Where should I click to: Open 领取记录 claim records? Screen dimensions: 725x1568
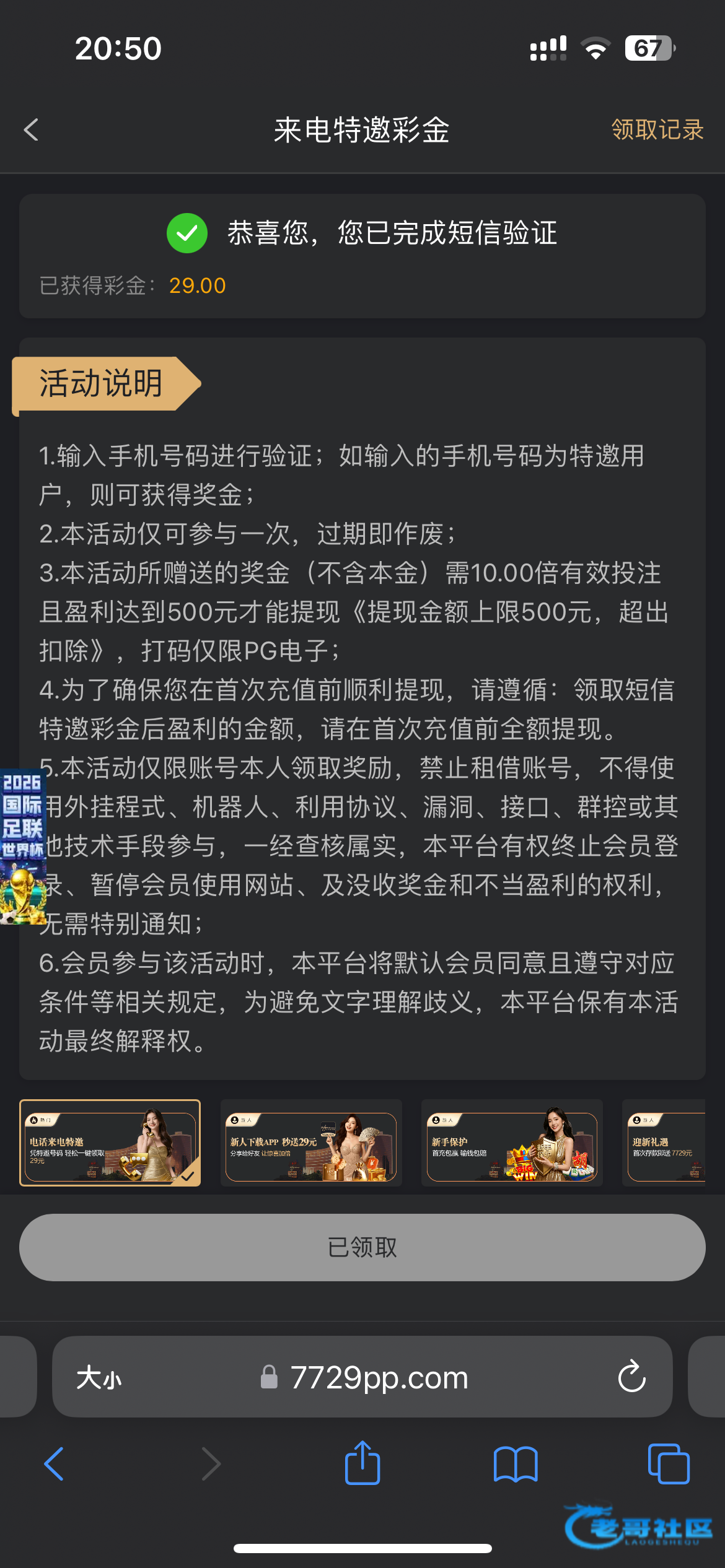click(657, 130)
